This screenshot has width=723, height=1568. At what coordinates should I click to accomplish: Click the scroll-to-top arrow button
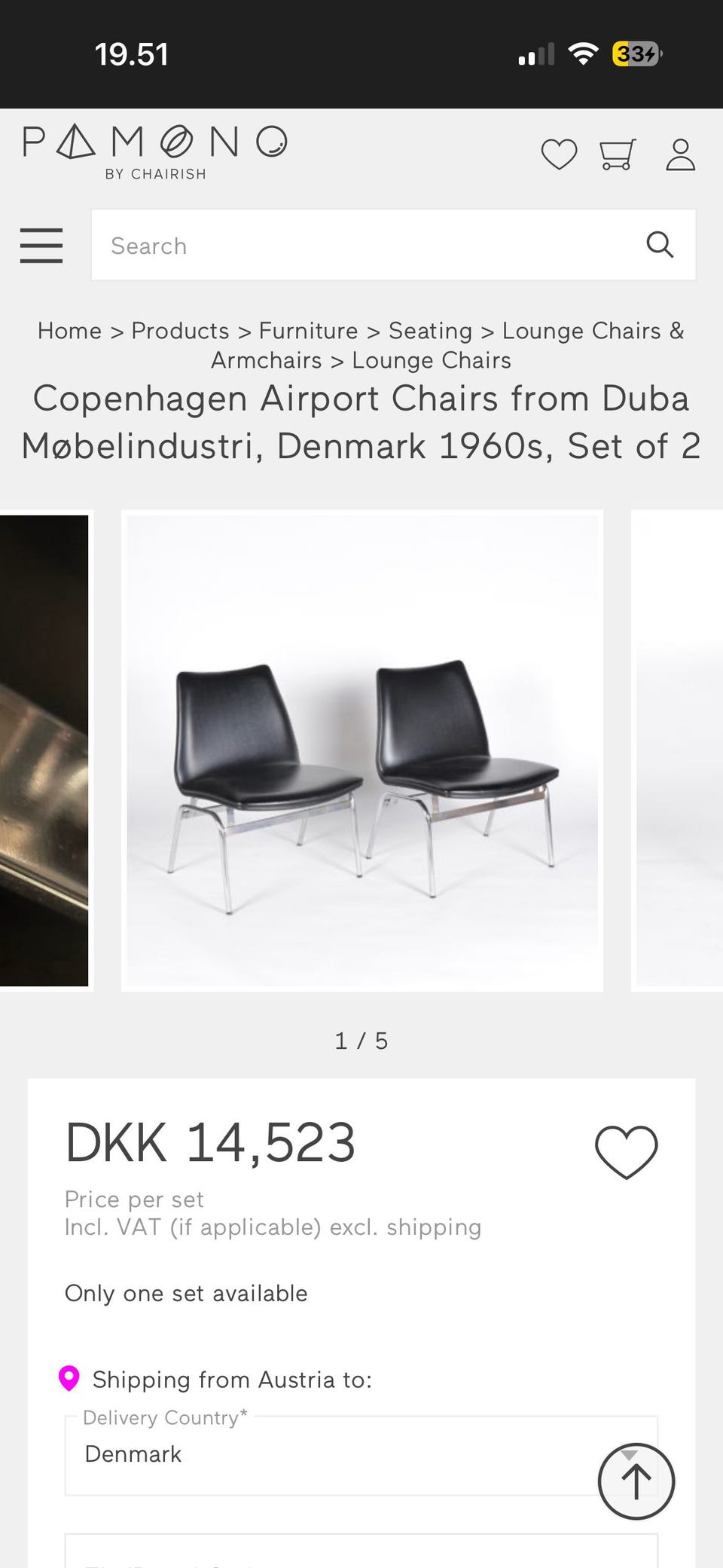pyautogui.click(x=635, y=1481)
